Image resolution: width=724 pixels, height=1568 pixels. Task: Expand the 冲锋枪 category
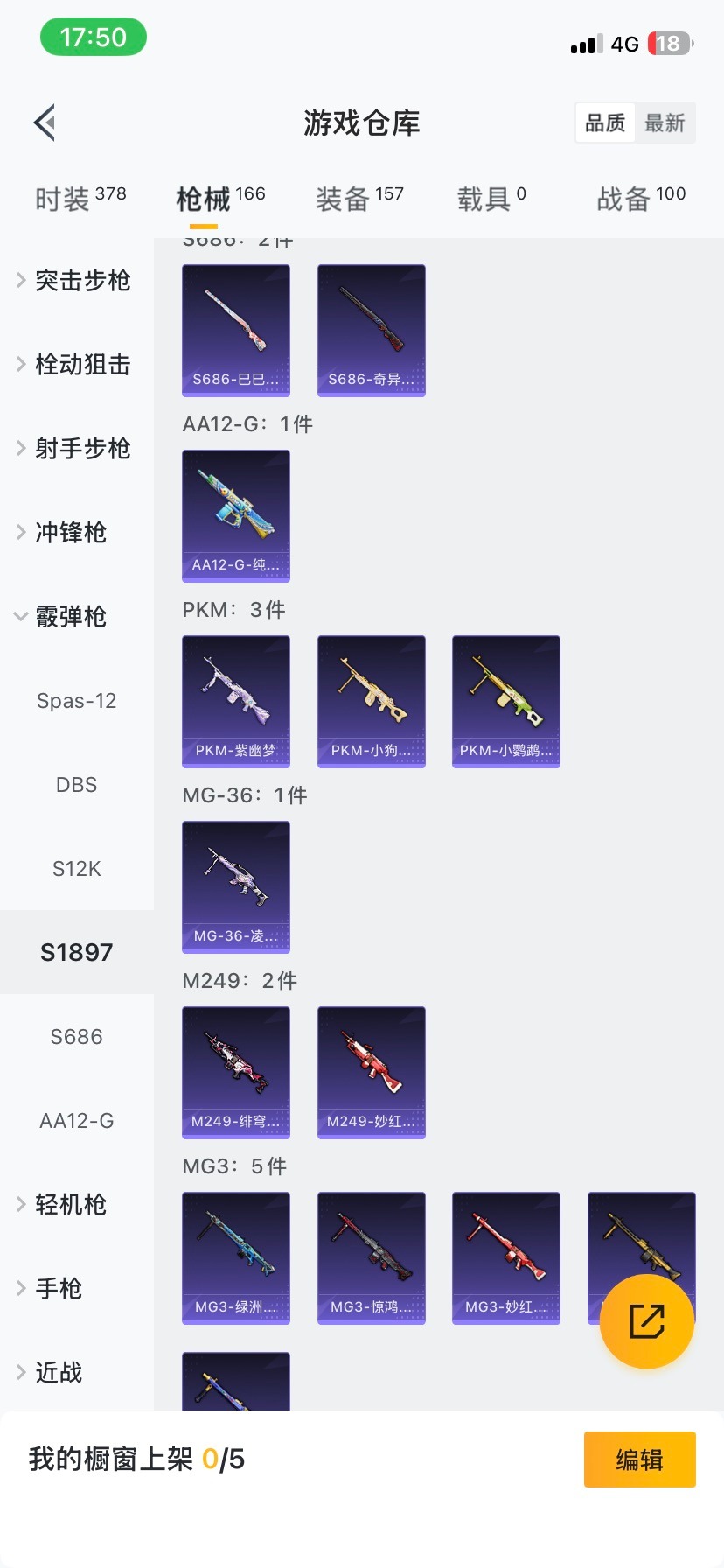70,533
